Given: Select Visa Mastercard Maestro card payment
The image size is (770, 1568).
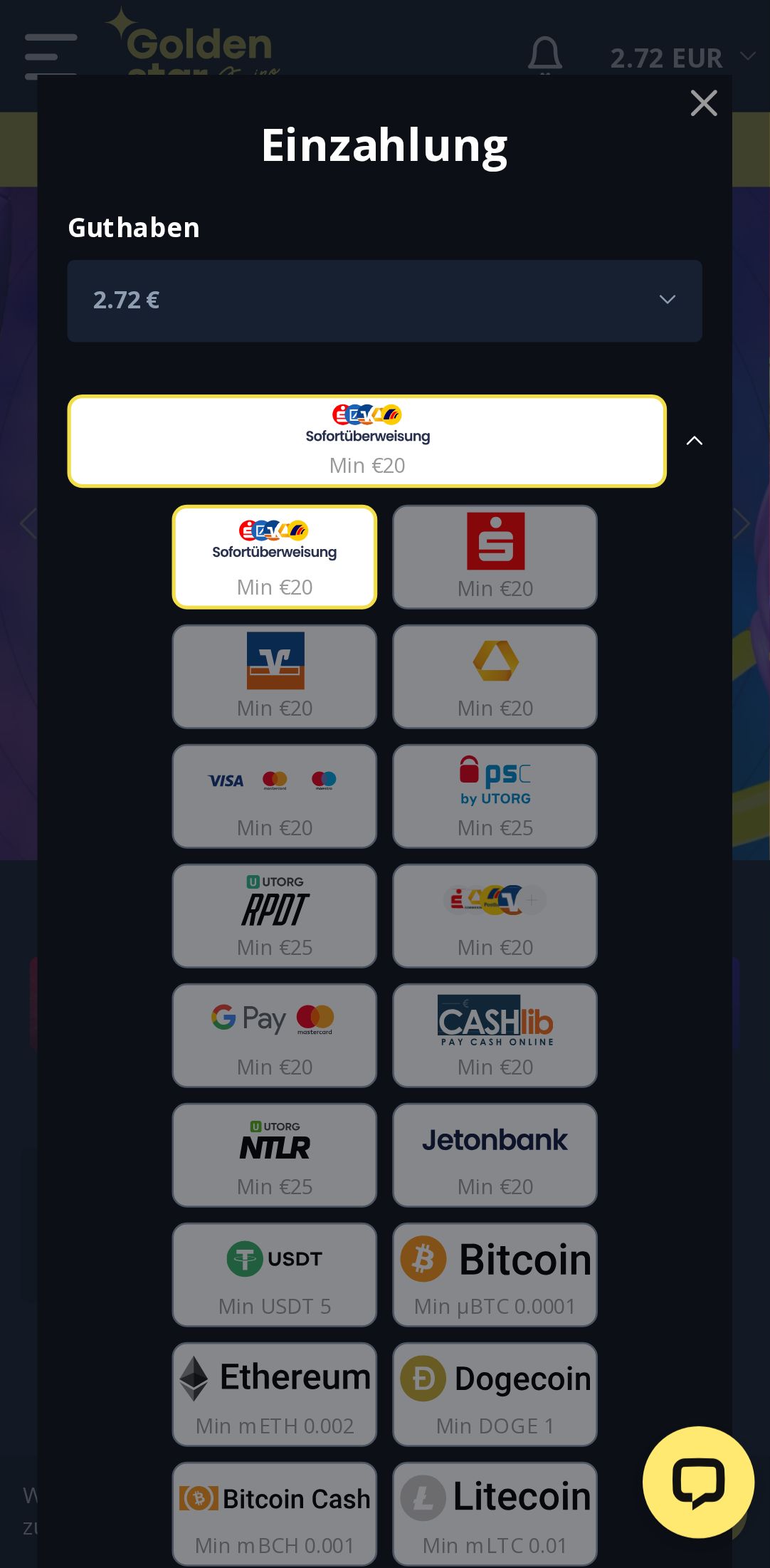Looking at the screenshot, I should (275, 796).
